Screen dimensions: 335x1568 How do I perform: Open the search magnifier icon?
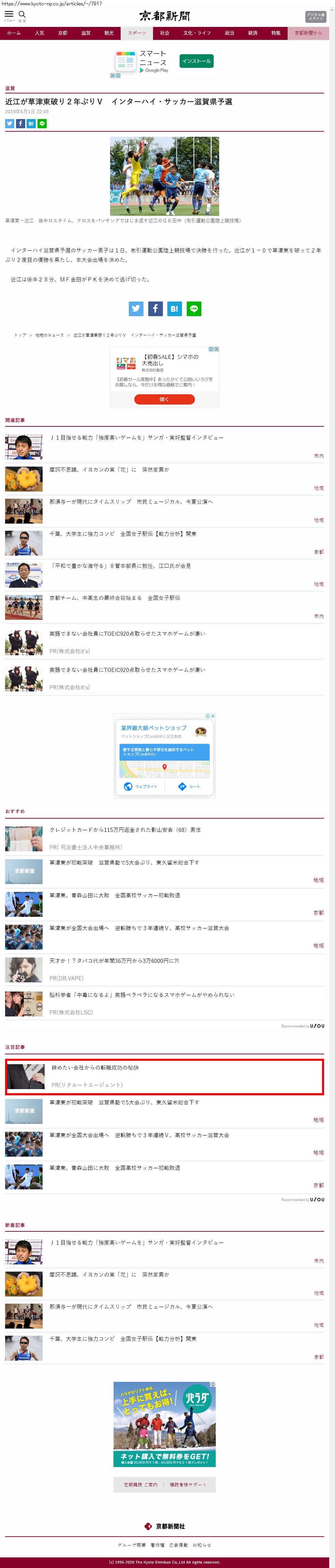(x=22, y=15)
